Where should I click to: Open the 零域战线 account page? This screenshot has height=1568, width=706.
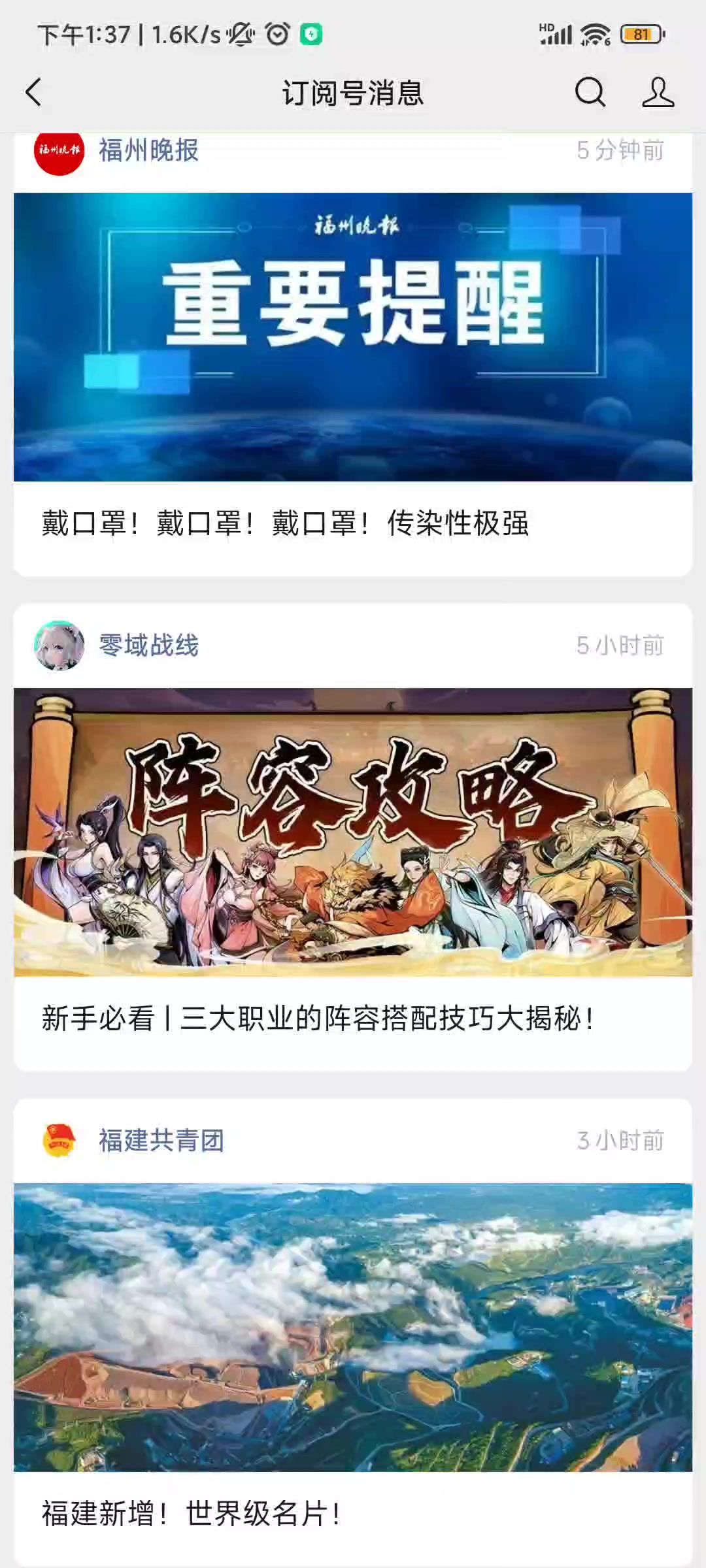click(x=148, y=645)
